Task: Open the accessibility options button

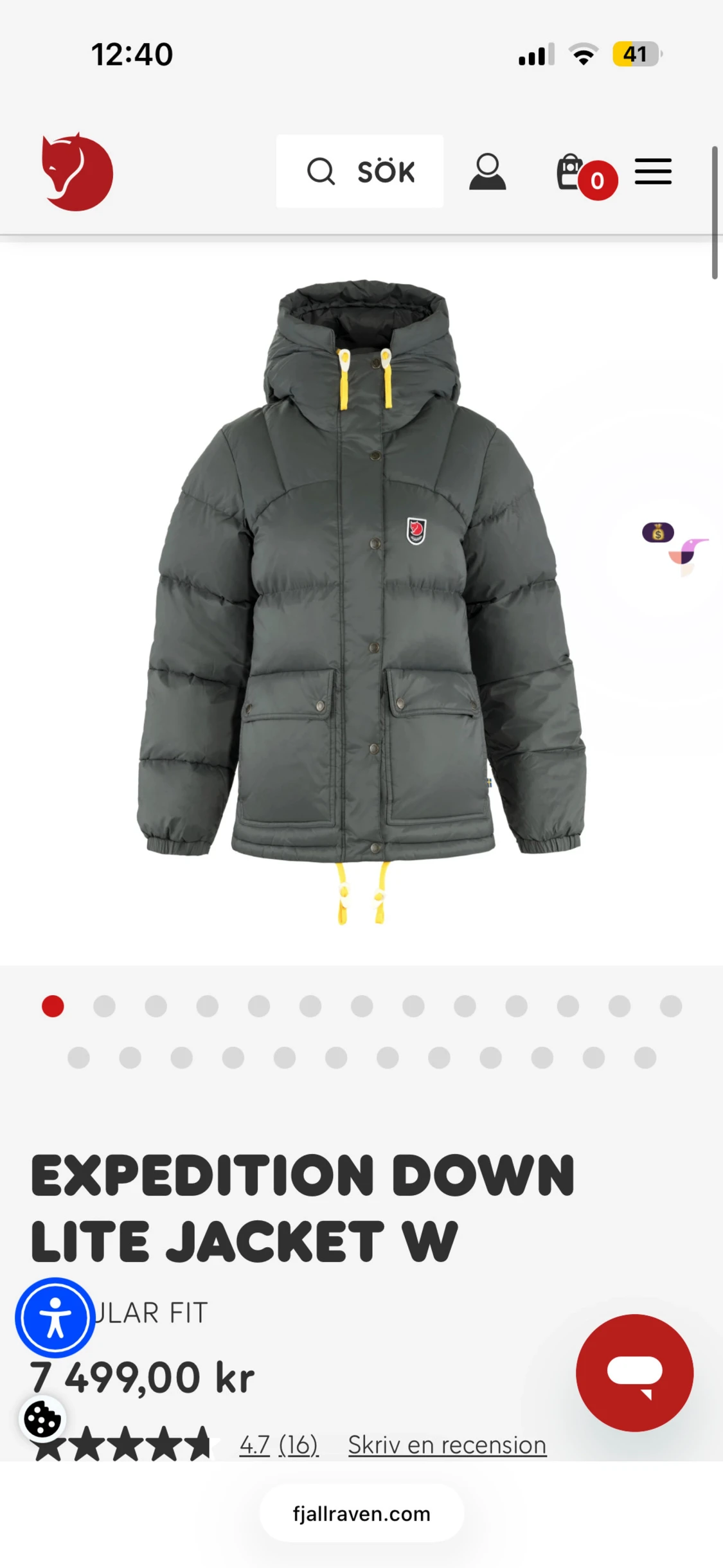Action: point(55,1317)
